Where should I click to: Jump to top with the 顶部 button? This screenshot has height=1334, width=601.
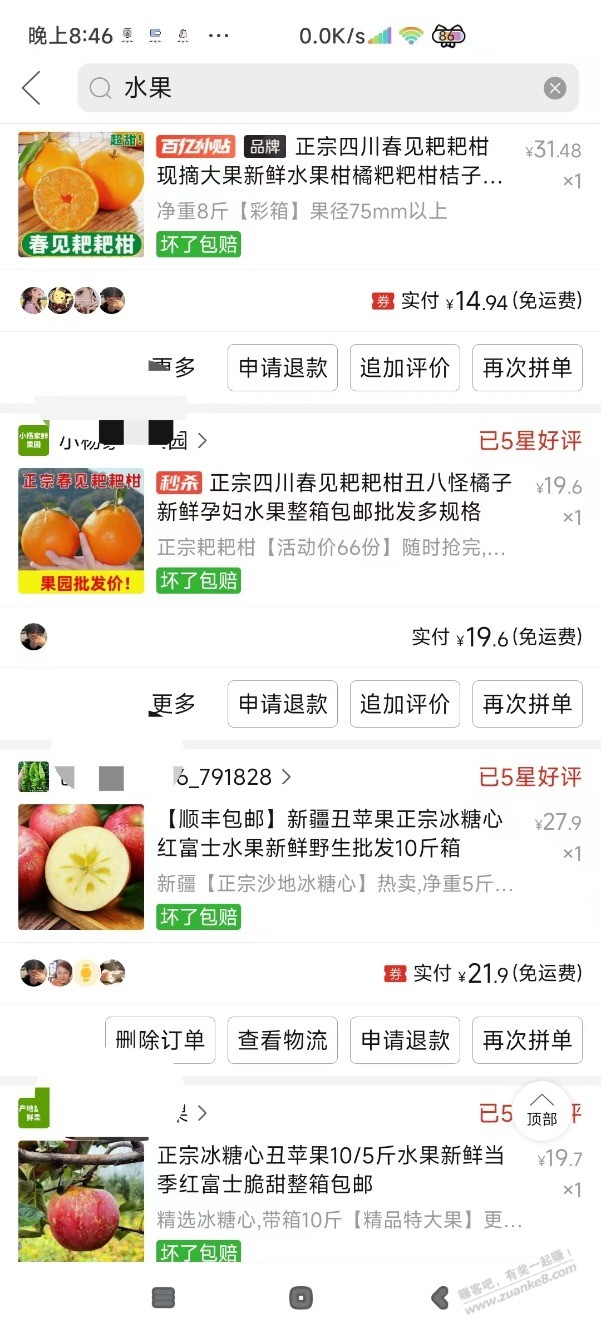point(542,1110)
